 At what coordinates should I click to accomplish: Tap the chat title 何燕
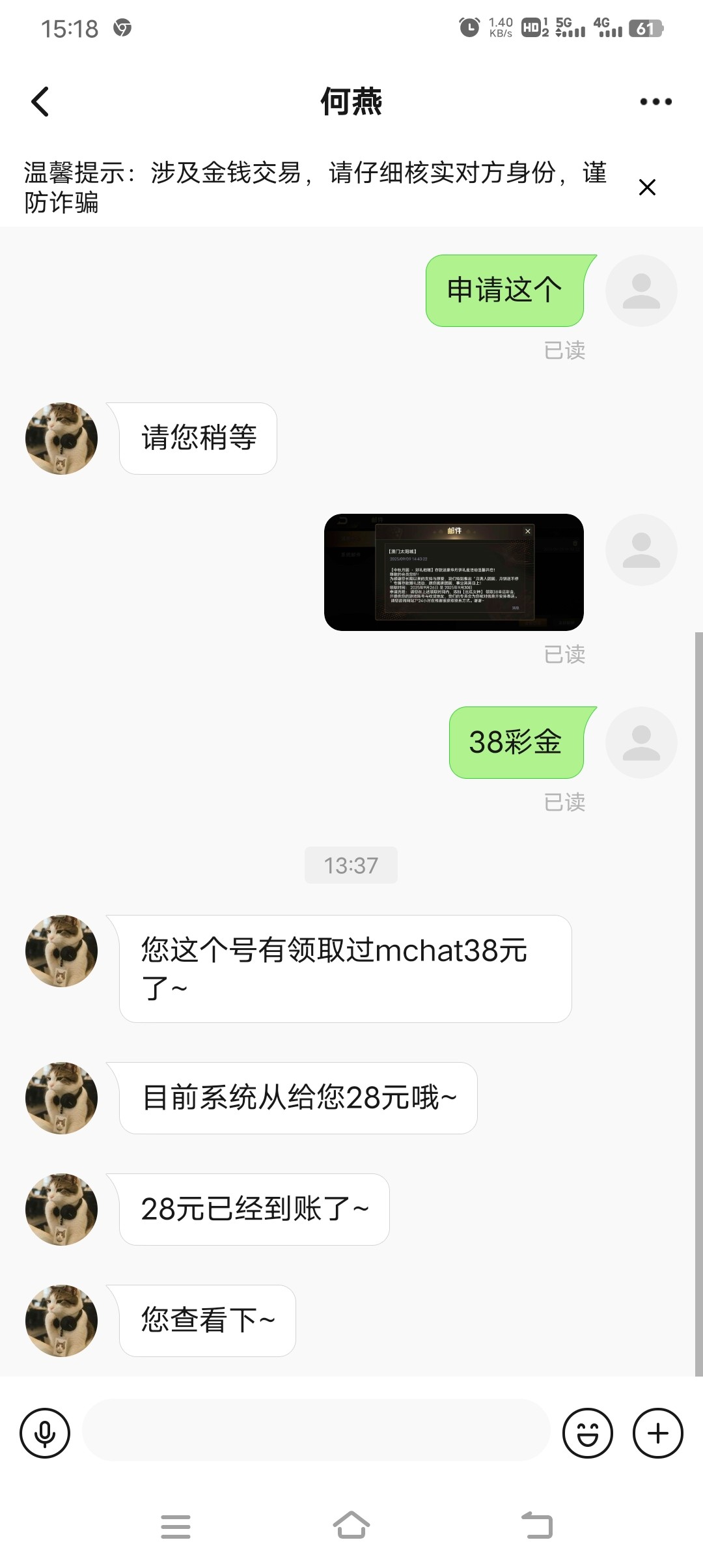point(351,102)
